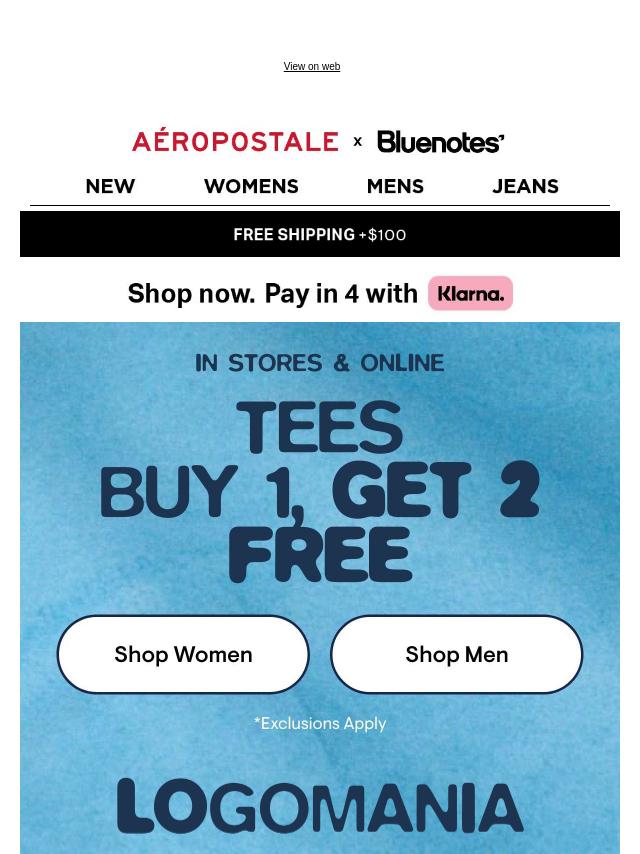Open the Aéropostale x Bluenotes logo link
Screen dimensions: 640x854
318,141
